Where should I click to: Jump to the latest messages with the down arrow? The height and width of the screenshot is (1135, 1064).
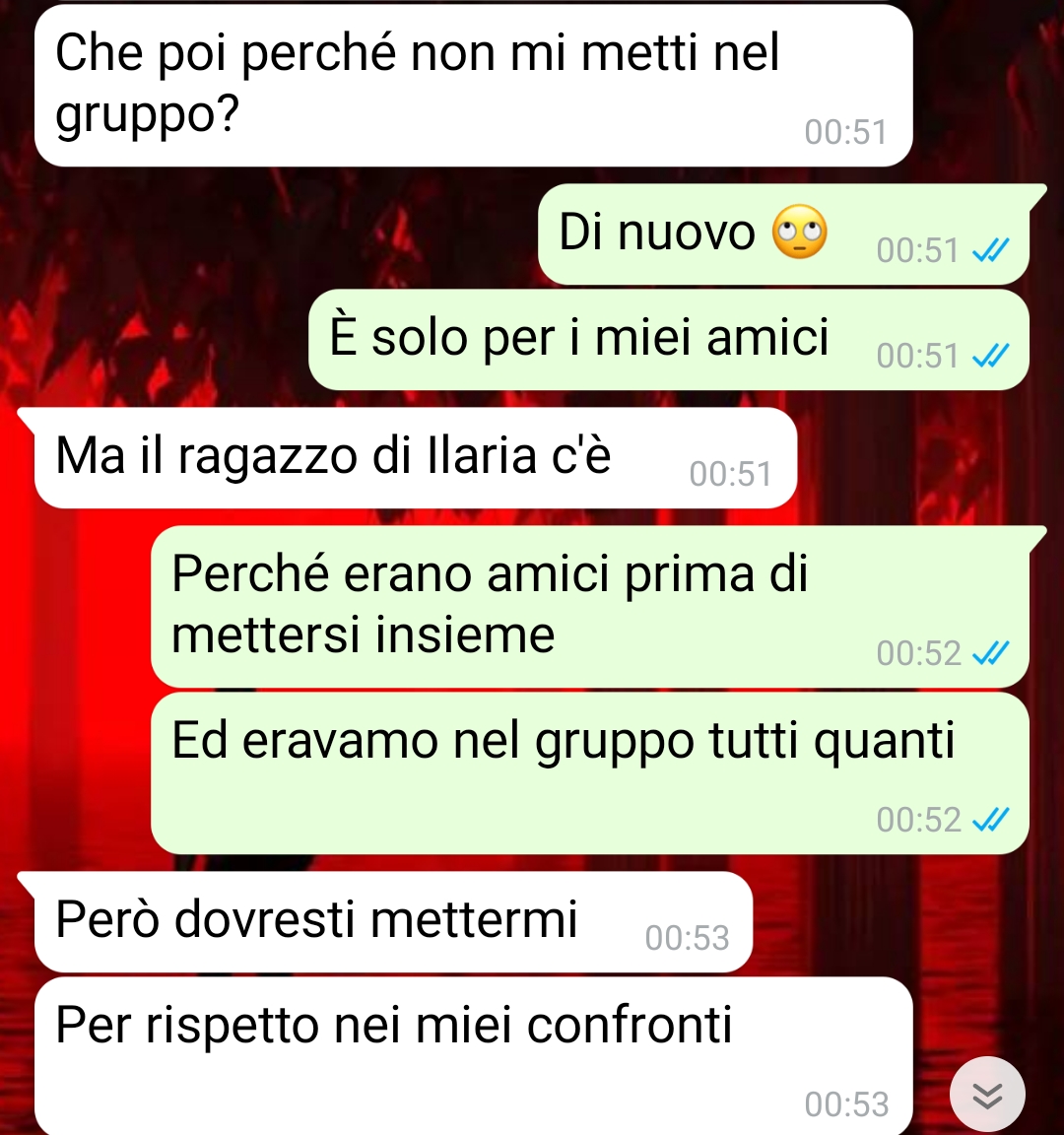(x=987, y=1095)
